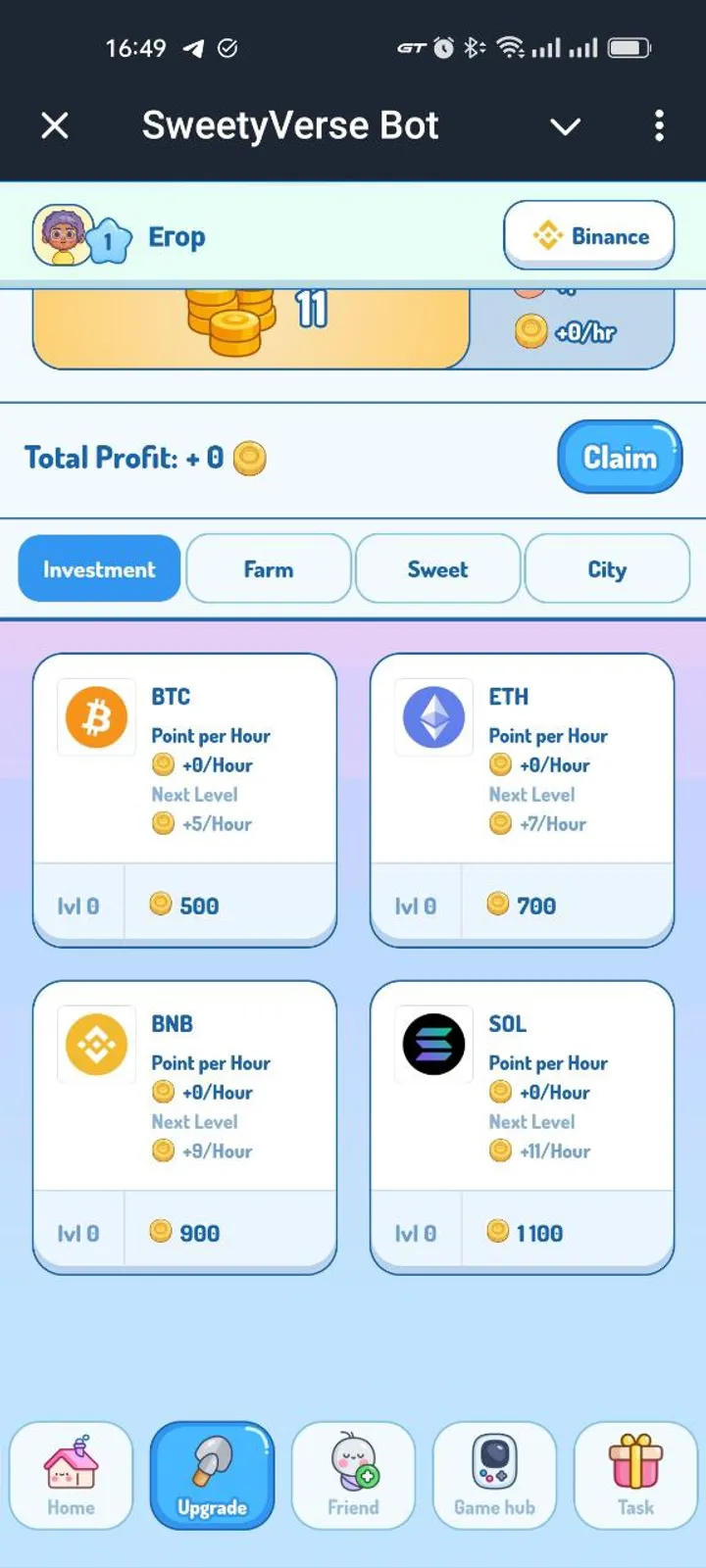The height and width of the screenshot is (1568, 706).
Task: Tap the Upgrade shovel icon
Action: (x=212, y=1463)
